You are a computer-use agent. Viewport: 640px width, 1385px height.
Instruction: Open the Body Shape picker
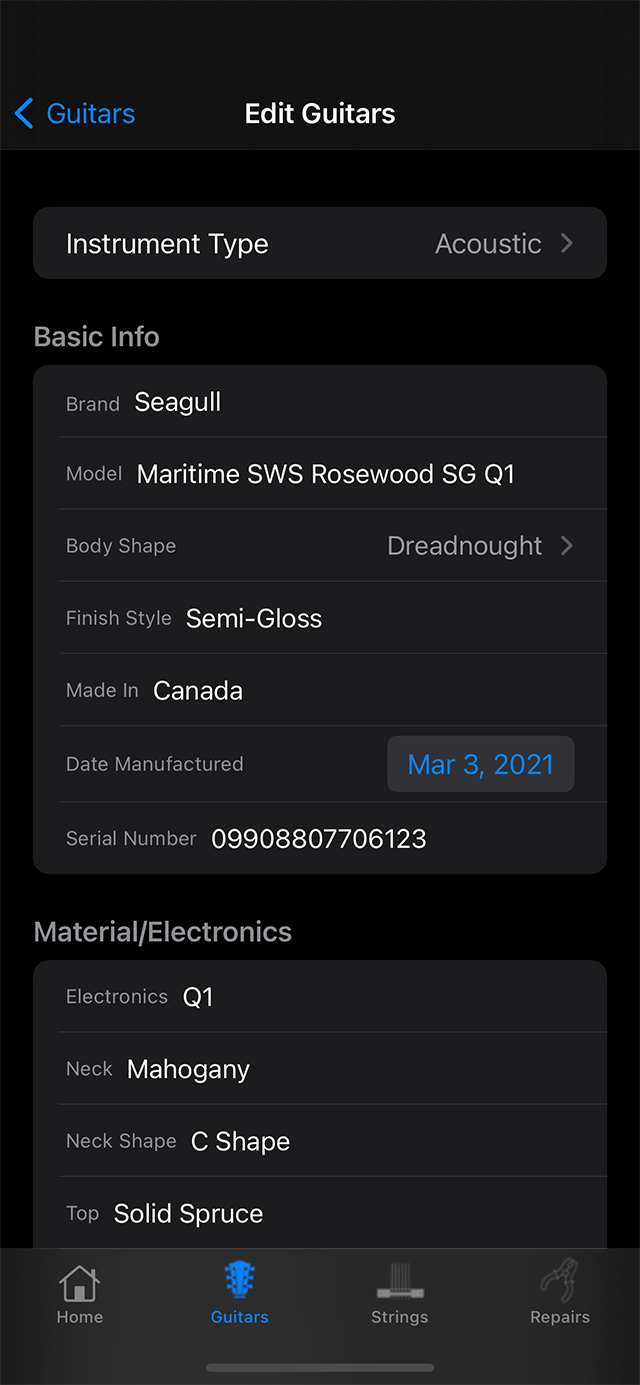[320, 546]
